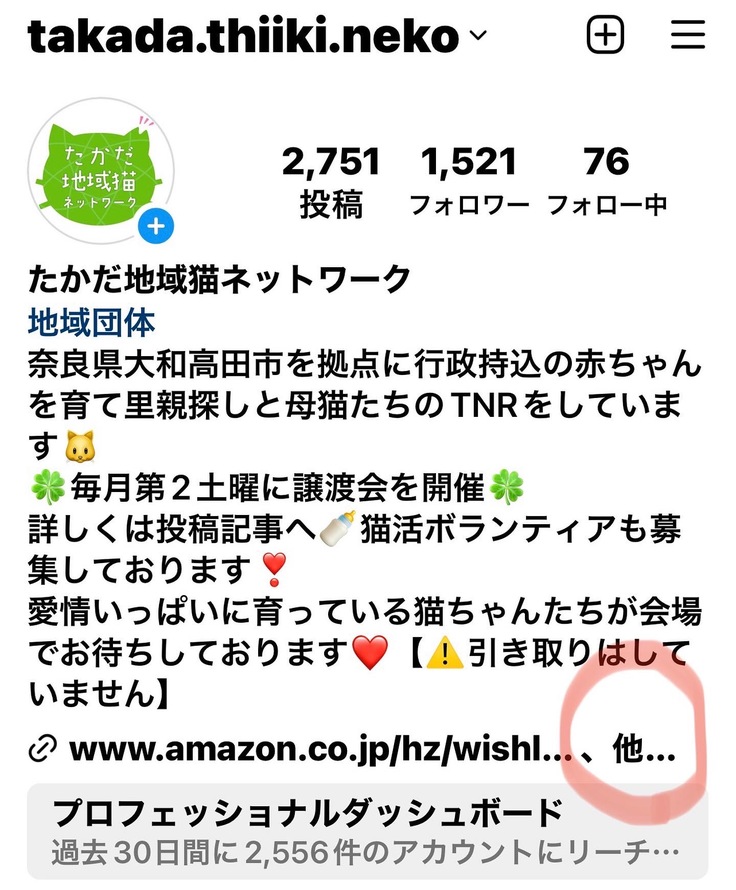The image size is (736, 890).
Task: Create a new post with the plus icon
Action: [x=604, y=36]
